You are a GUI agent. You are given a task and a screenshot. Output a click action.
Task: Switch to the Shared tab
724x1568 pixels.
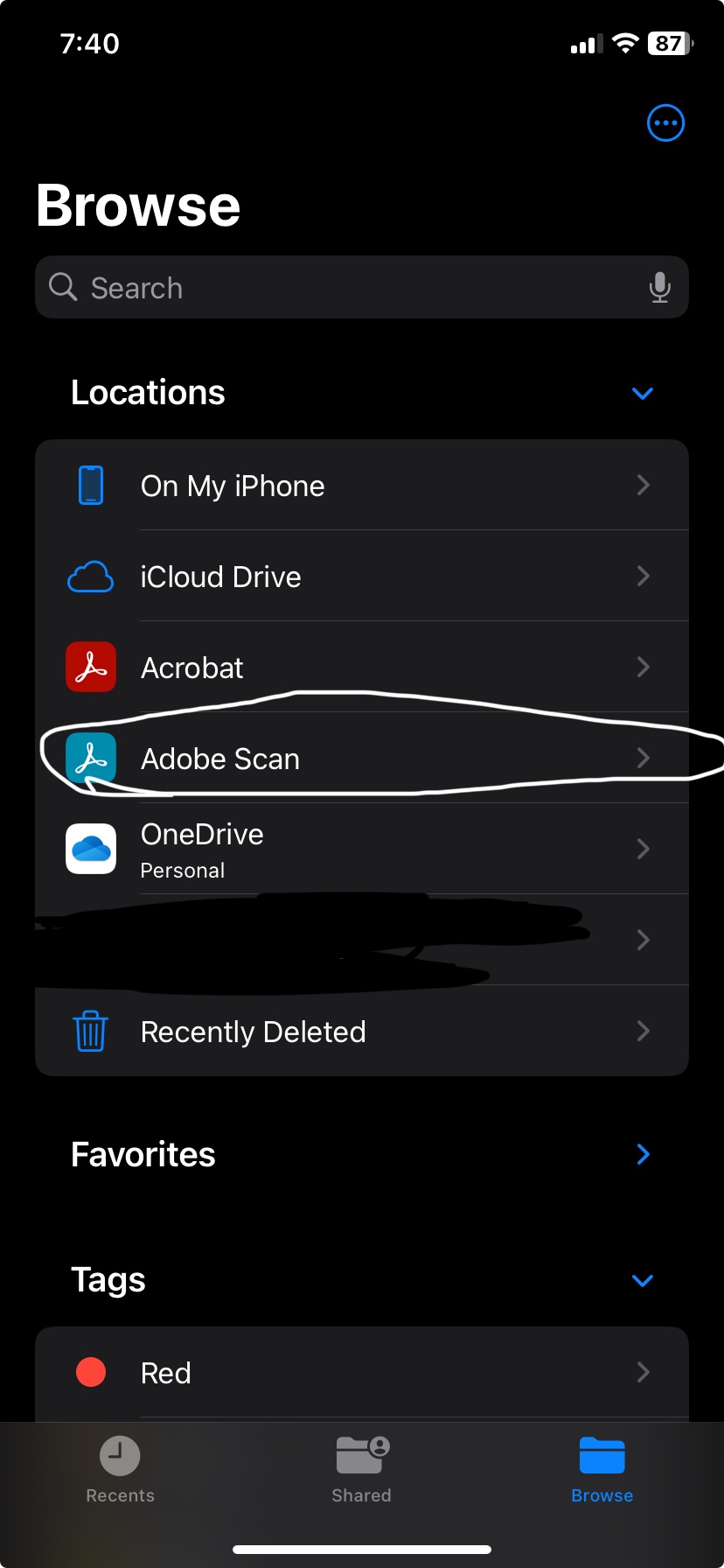pos(362,1470)
